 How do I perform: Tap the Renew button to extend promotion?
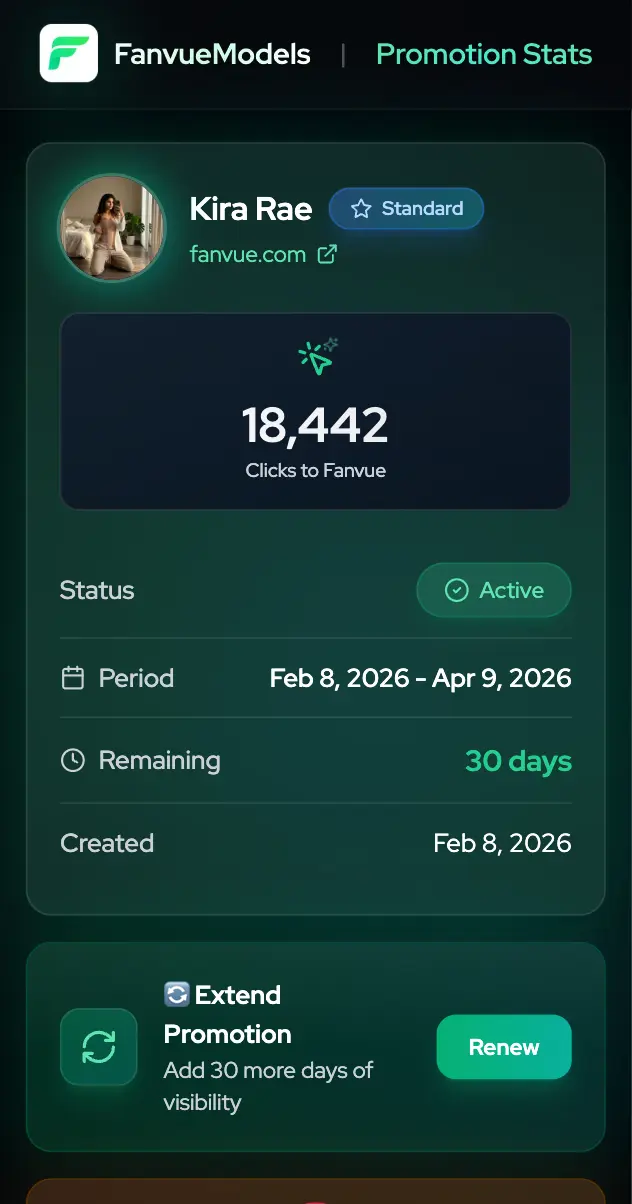pyautogui.click(x=504, y=1047)
